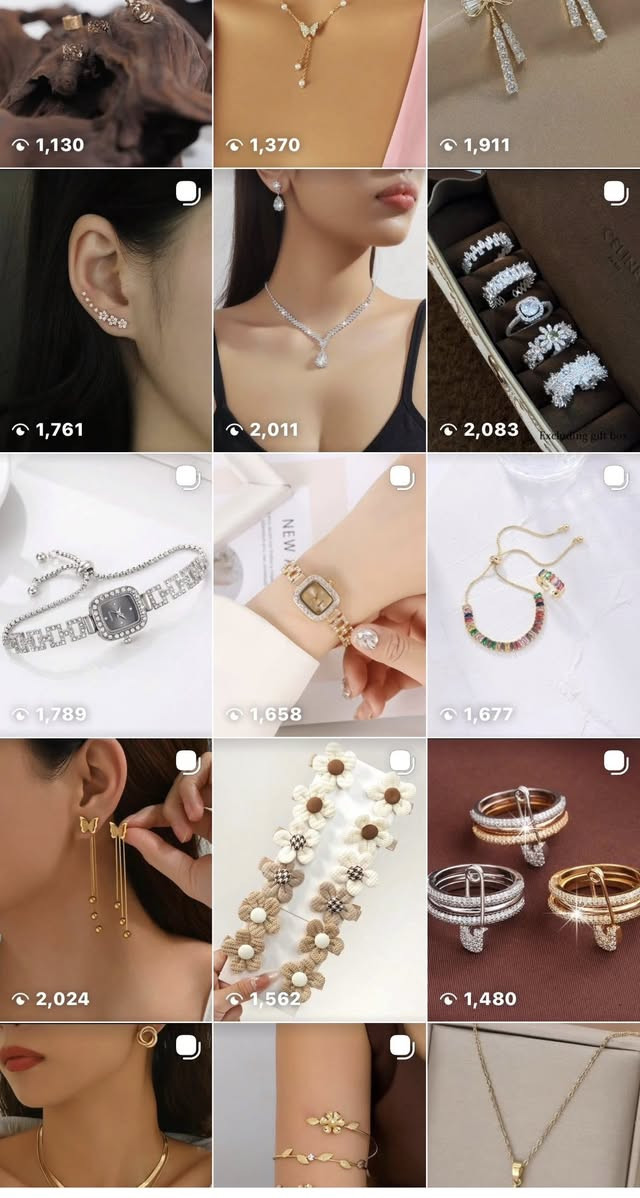Viewport: 640px width, 1198px height.
Task: Open the gold choker and swirl earring post
Action: coord(105,1110)
